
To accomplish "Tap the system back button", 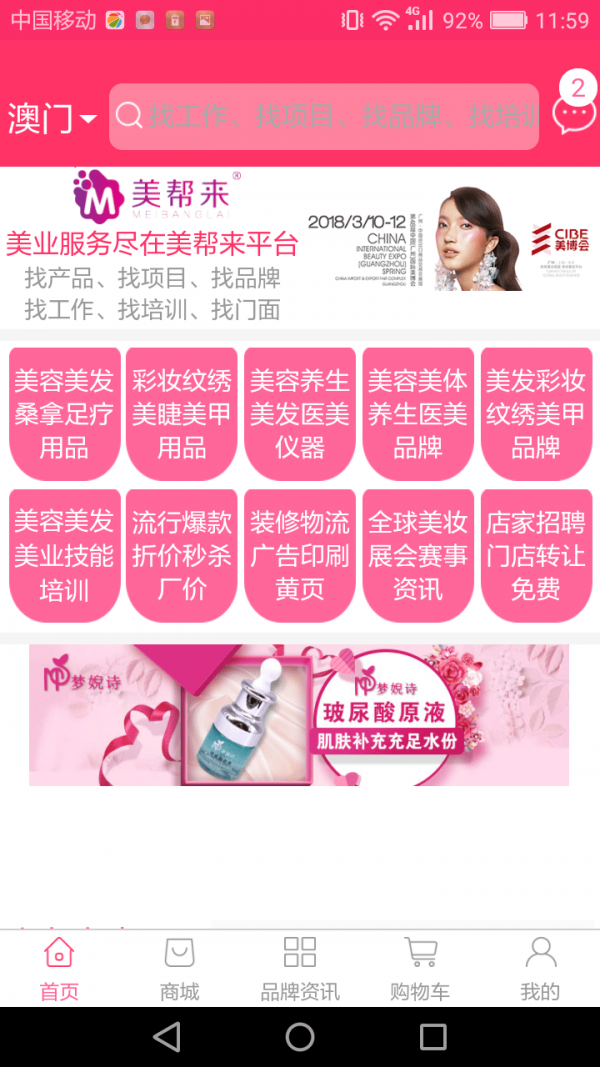I will point(167,1036).
